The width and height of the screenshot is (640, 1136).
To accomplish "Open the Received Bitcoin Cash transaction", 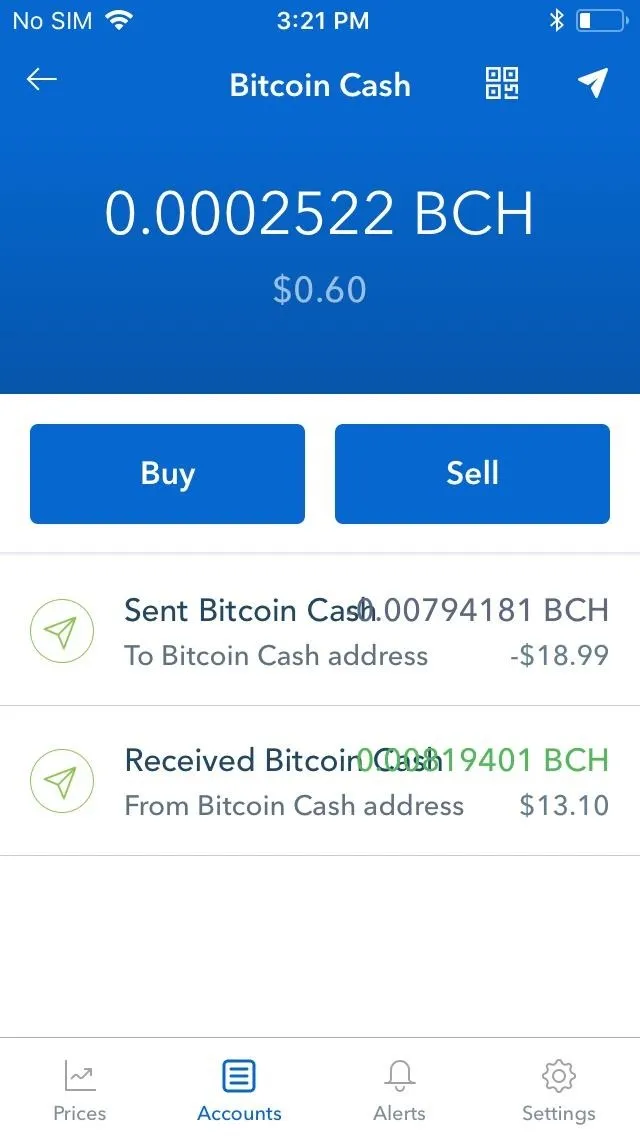I will [320, 781].
